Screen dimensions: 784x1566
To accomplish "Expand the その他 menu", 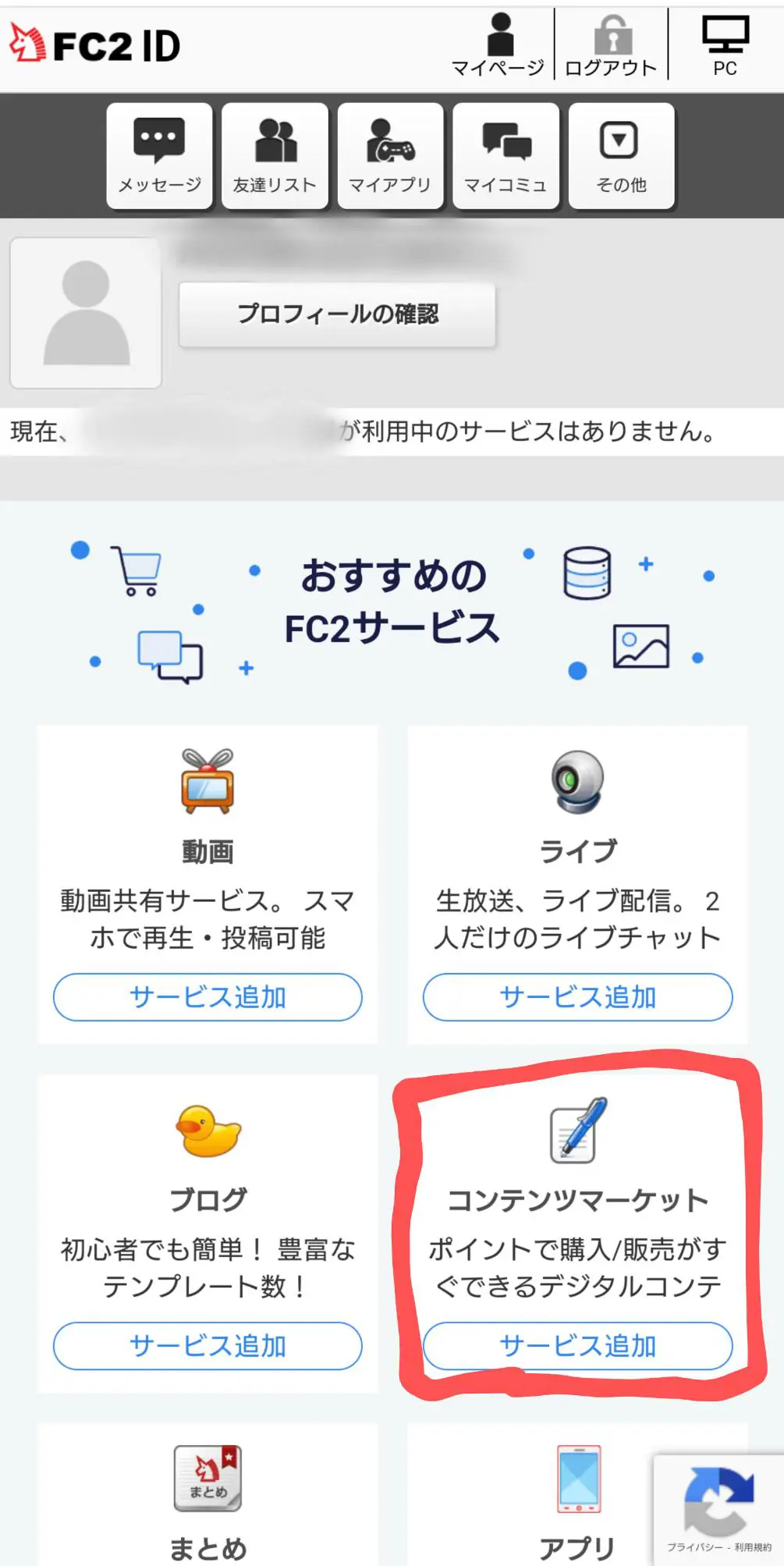I will pos(621,155).
